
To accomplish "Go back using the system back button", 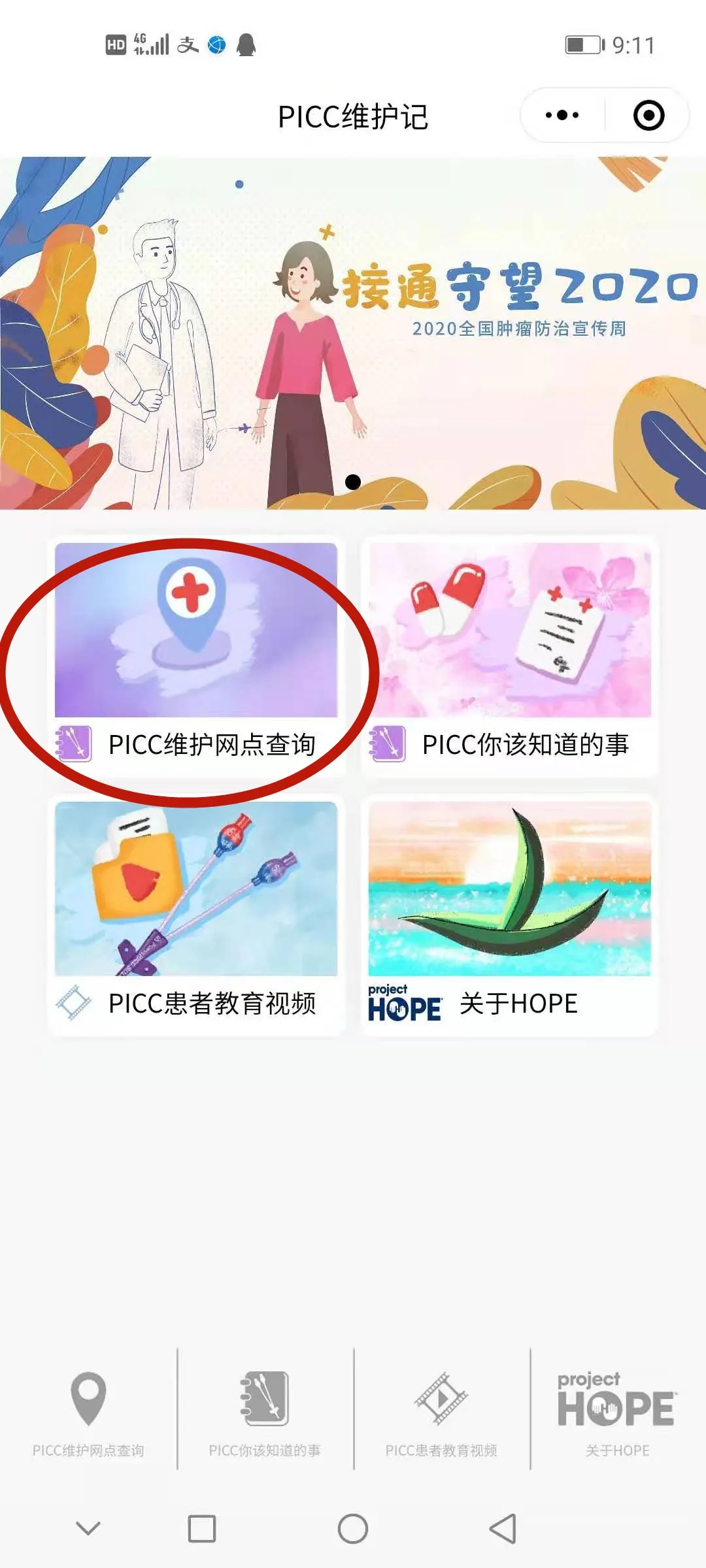I will pyautogui.click(x=503, y=1529).
